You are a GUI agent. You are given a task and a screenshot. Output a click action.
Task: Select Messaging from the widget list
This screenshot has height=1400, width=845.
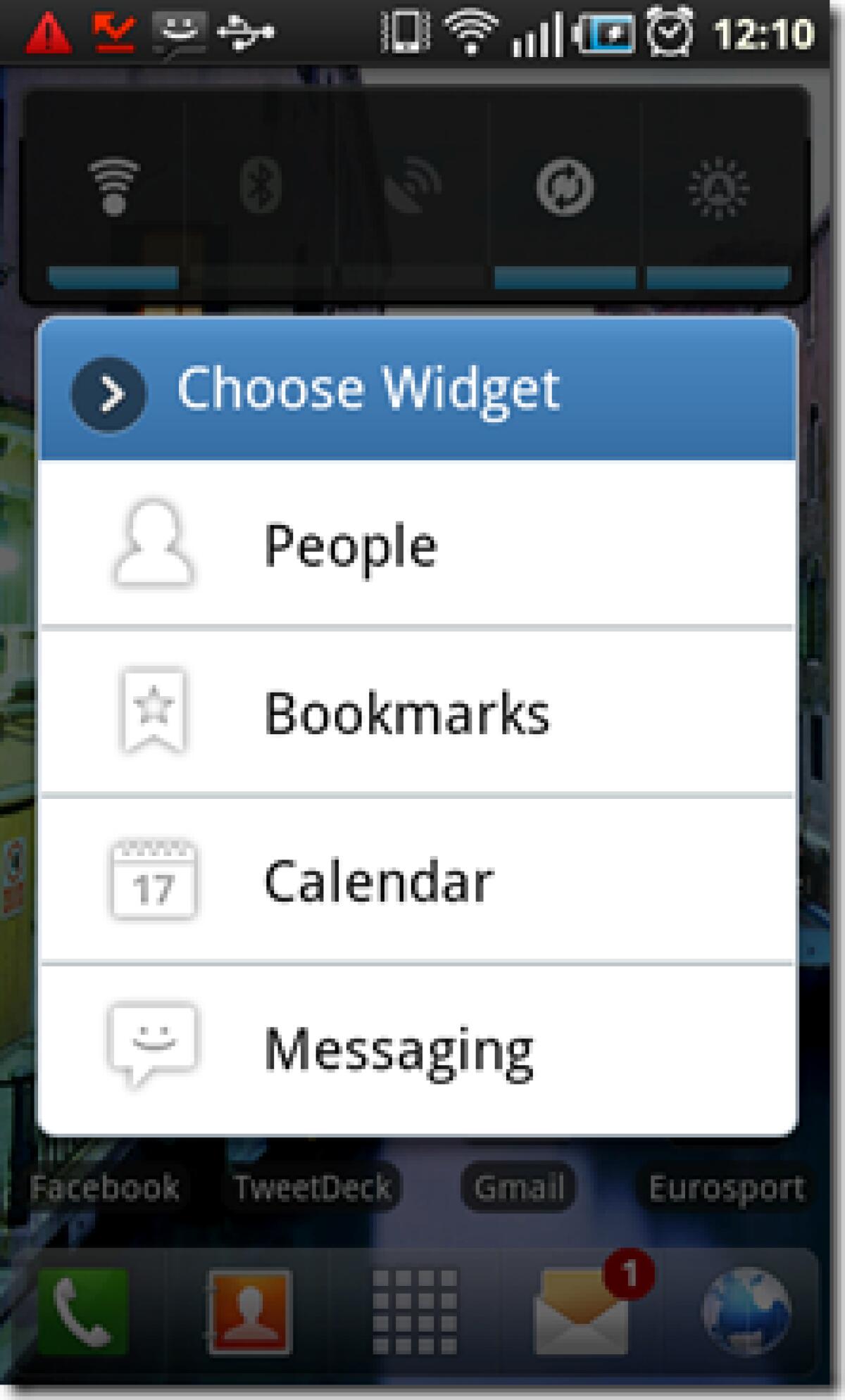pyautogui.click(x=398, y=1049)
